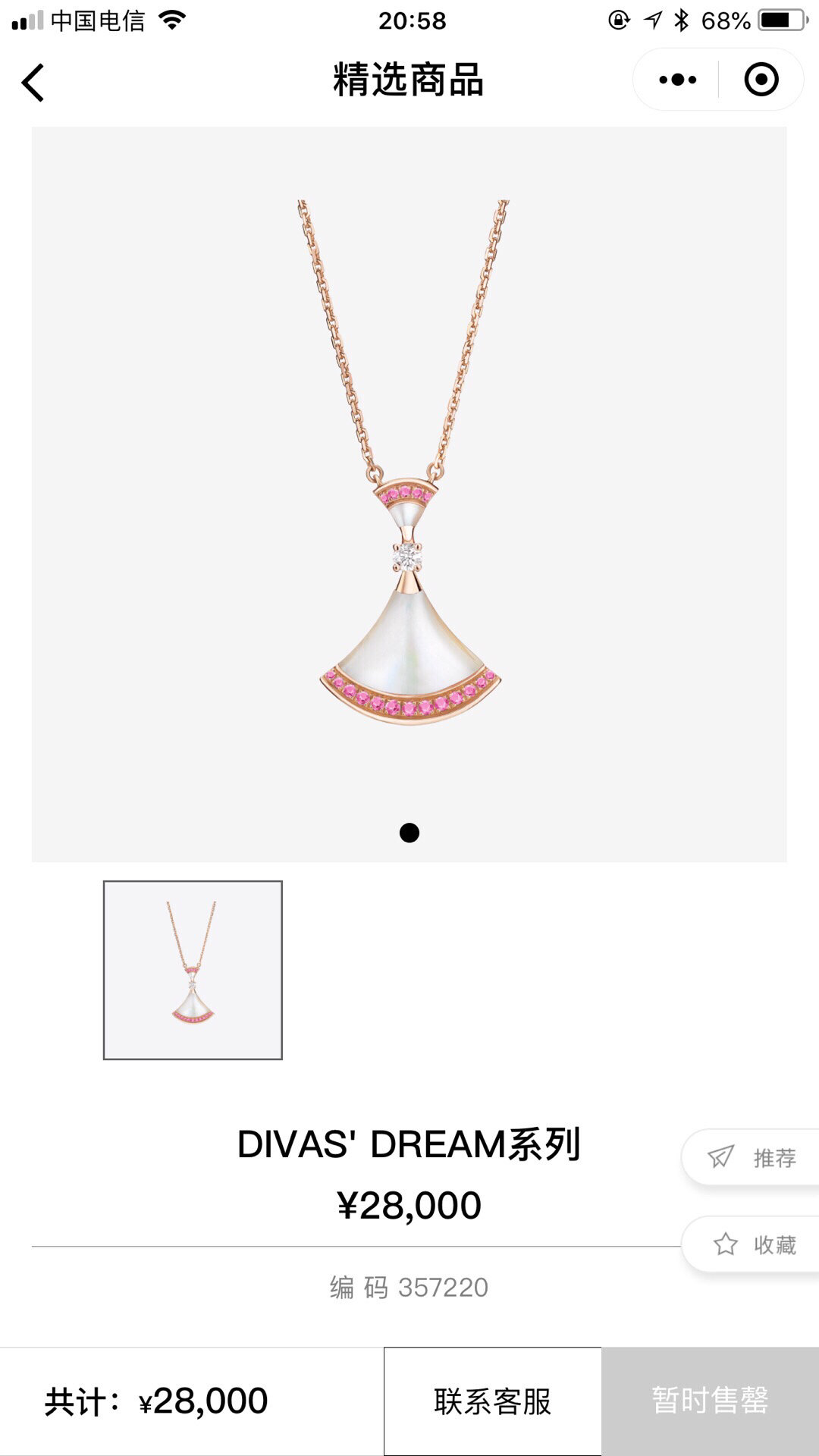
Task: Go back using the top-left arrow
Action: [33, 82]
